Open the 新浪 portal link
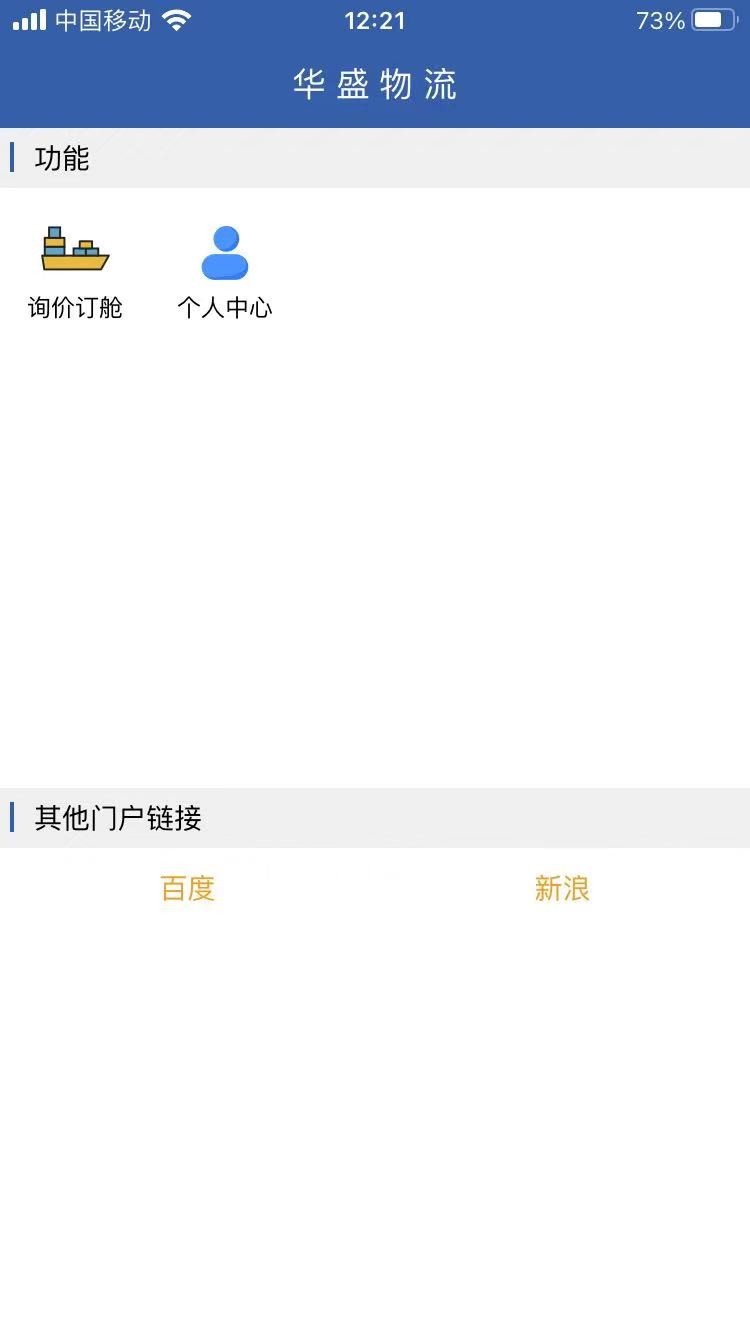This screenshot has width=750, height=1334. [x=562, y=888]
